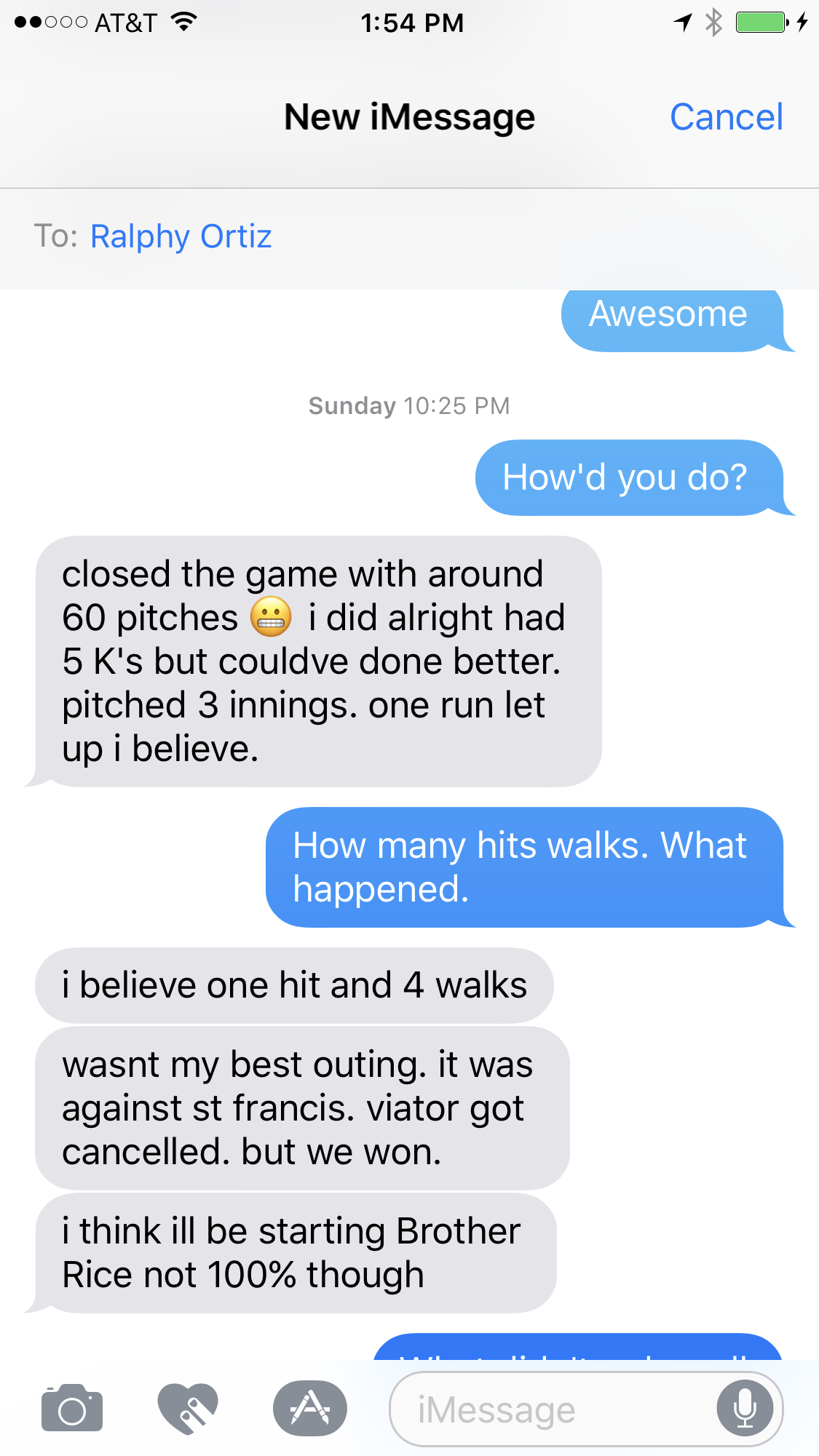Open the Digital Touch heart icon

click(188, 1408)
